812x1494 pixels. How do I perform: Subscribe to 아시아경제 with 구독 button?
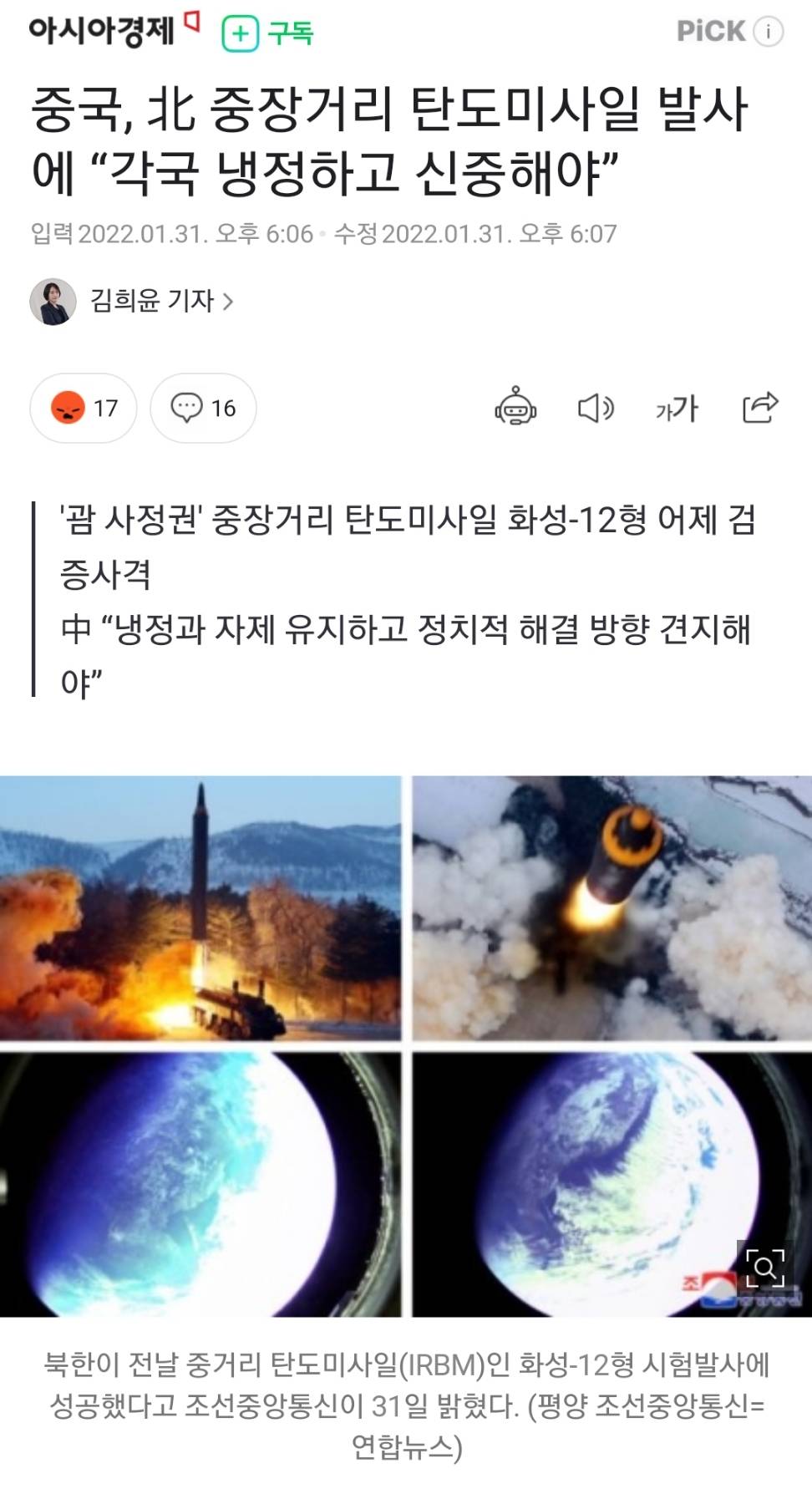pos(267,33)
